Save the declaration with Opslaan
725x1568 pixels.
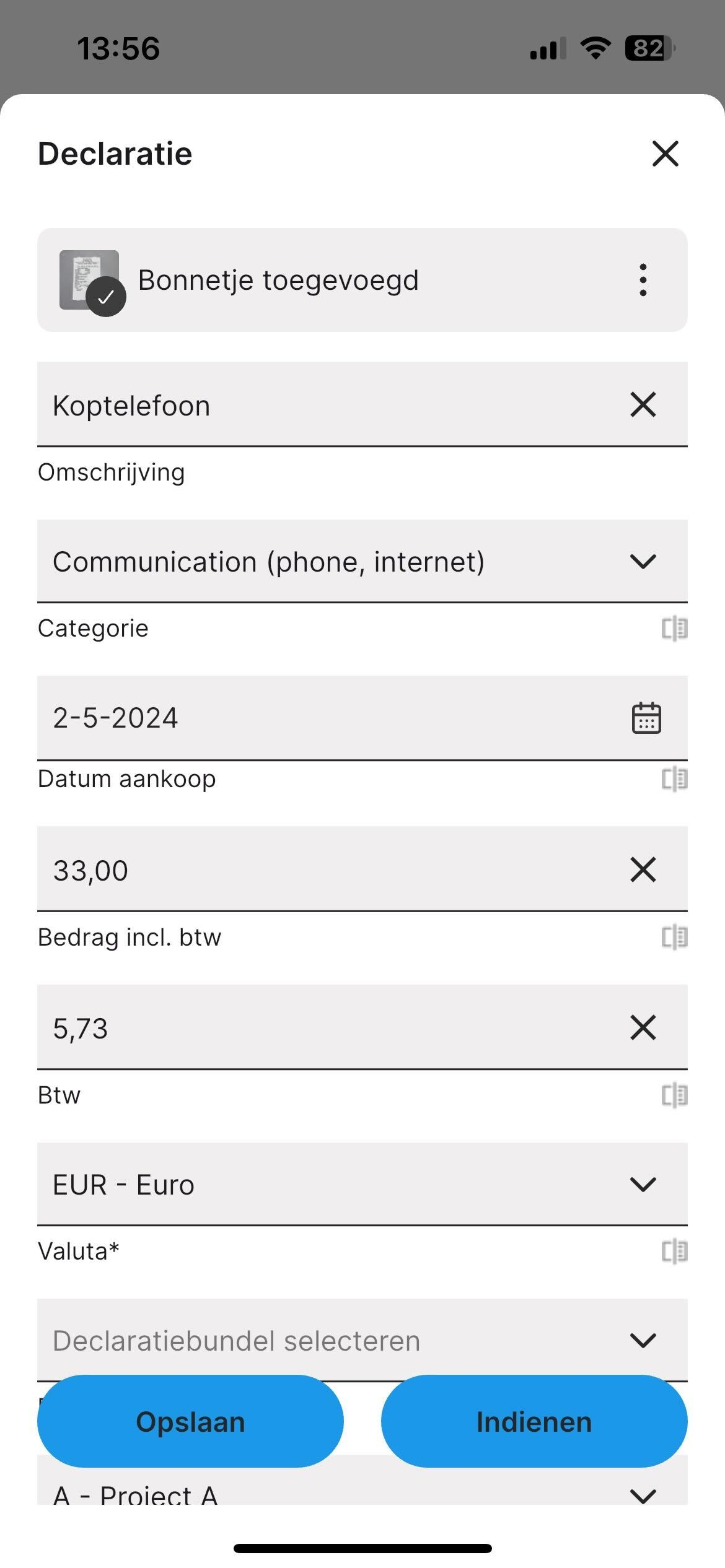coord(190,1421)
